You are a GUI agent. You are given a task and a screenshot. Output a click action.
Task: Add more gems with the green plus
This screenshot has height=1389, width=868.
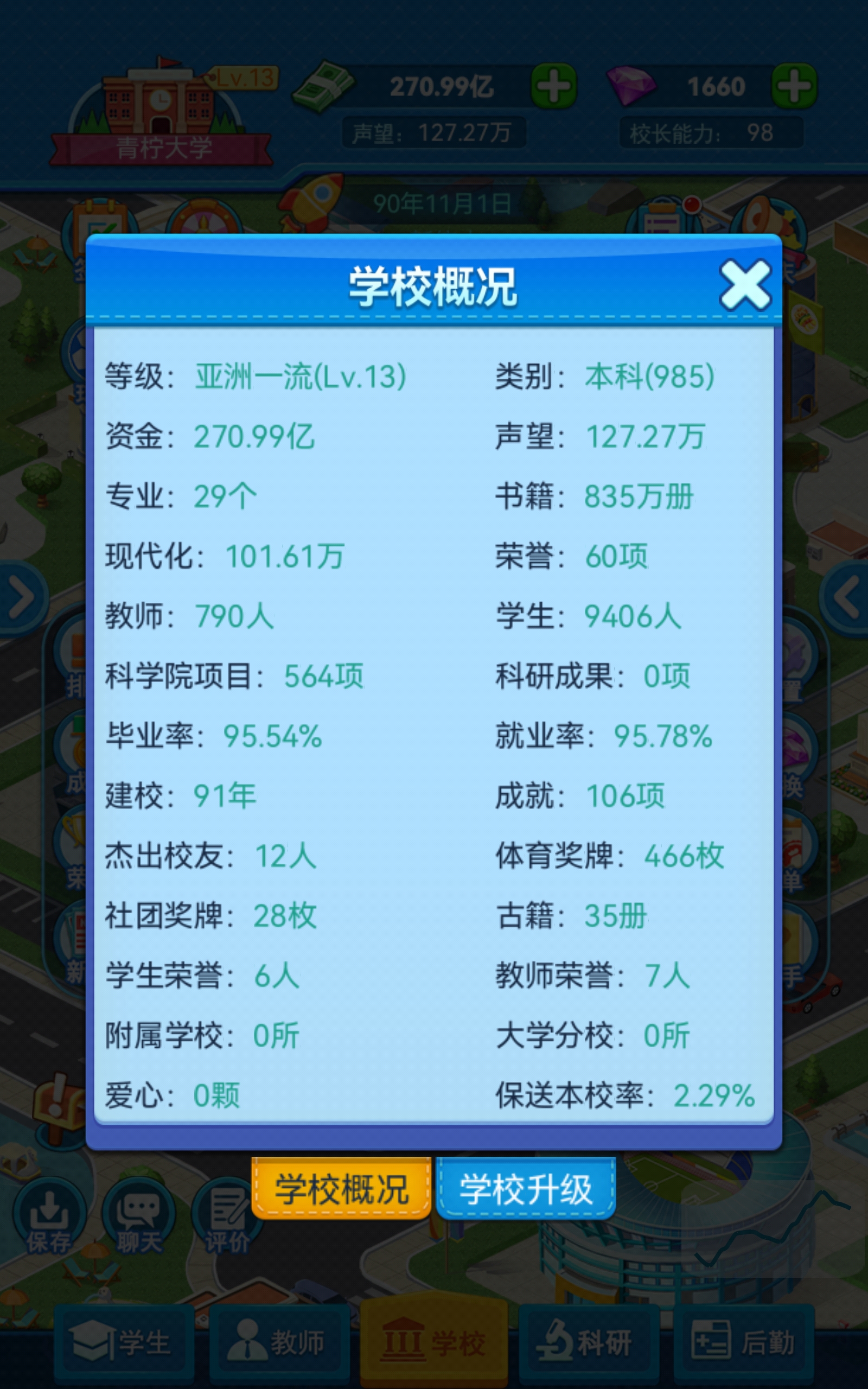(x=795, y=86)
